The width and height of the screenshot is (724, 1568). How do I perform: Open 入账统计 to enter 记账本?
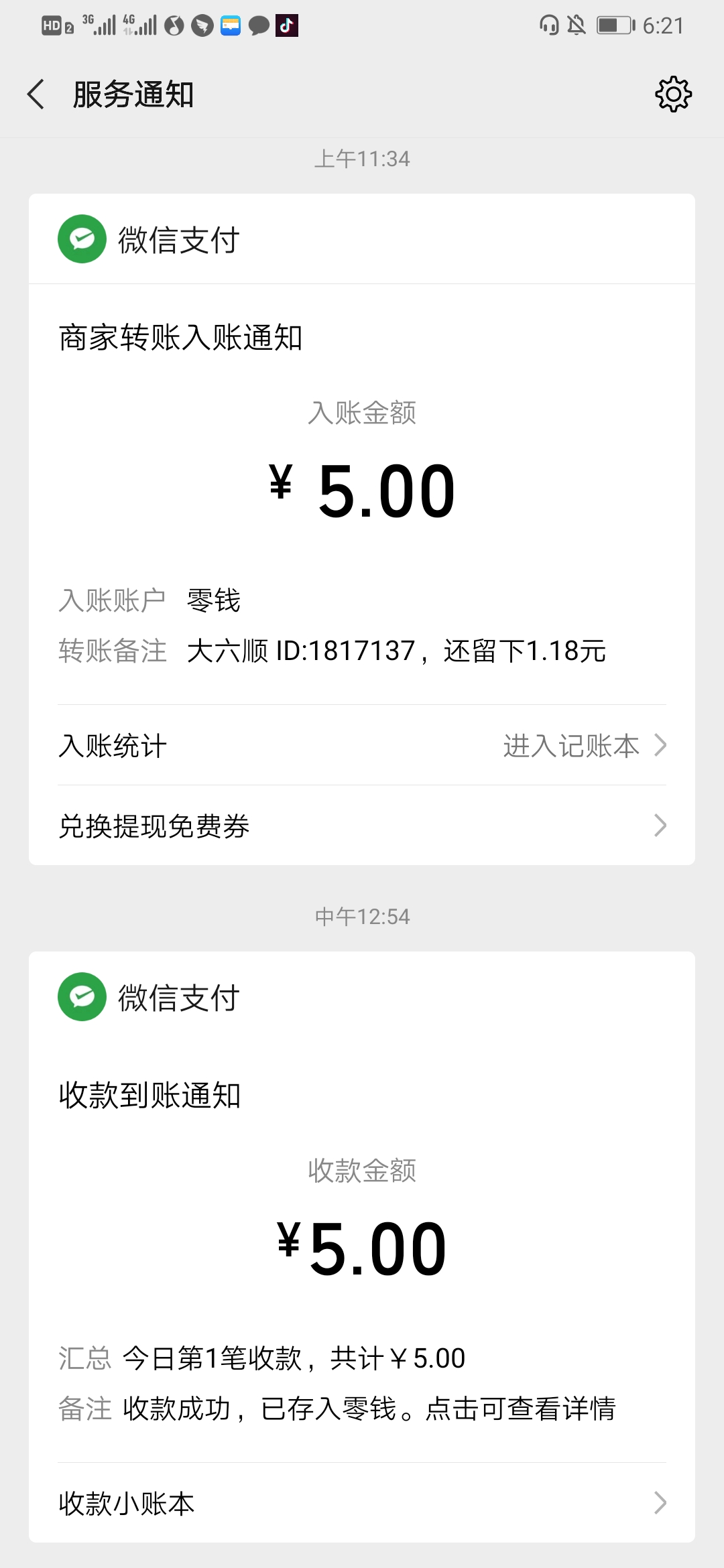[x=362, y=745]
